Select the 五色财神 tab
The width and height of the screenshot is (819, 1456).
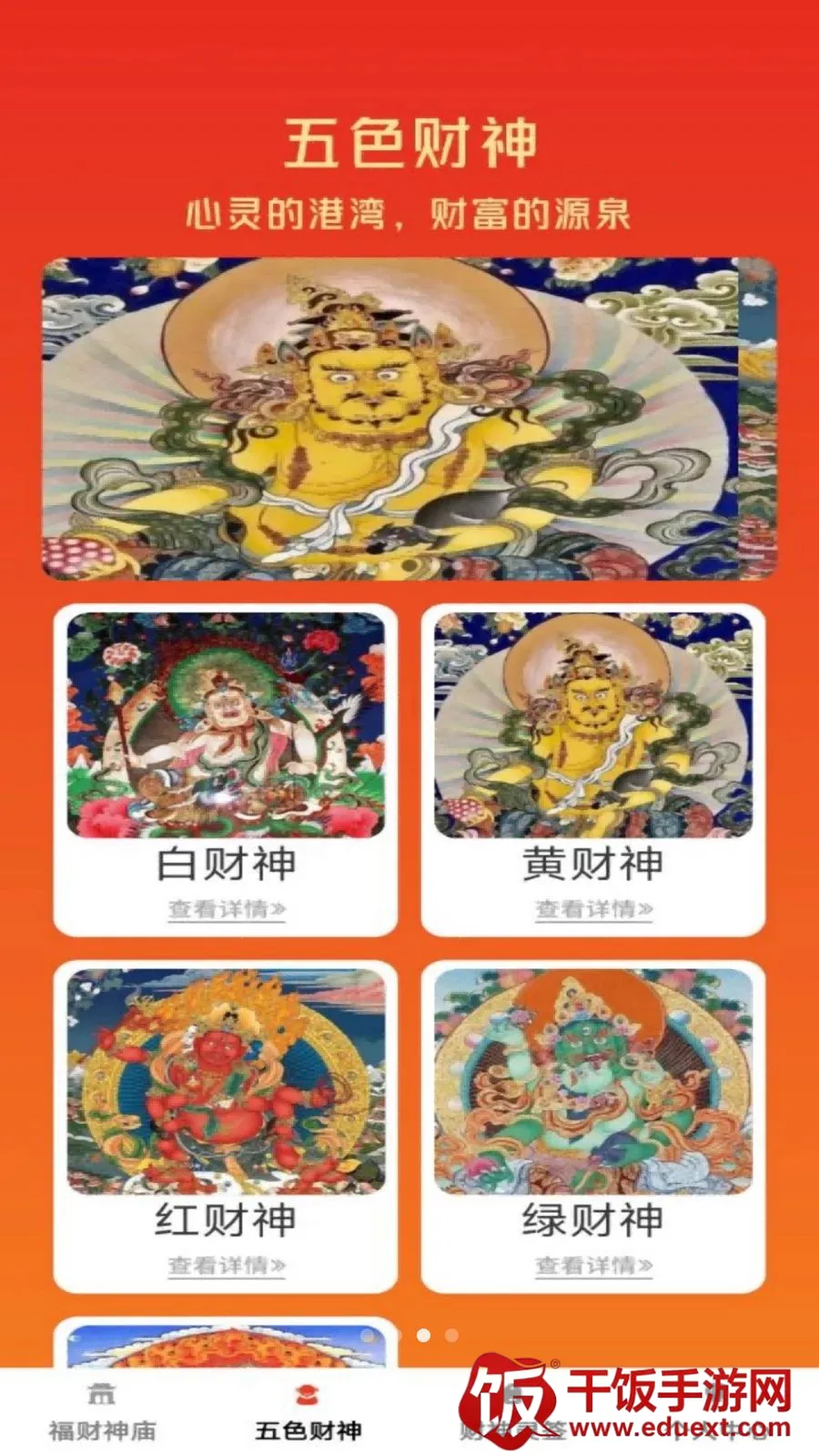308,1413
